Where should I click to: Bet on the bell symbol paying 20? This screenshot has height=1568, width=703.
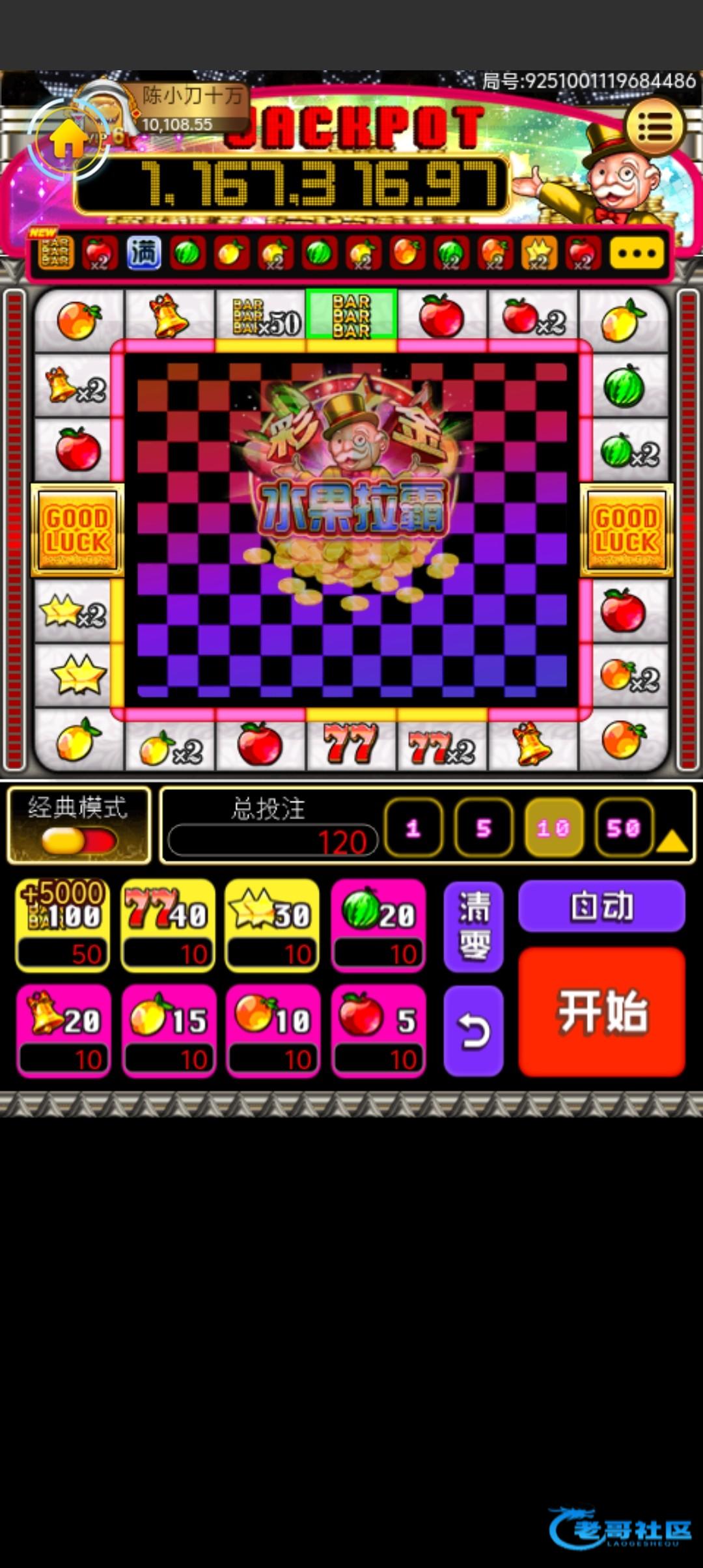click(63, 1031)
